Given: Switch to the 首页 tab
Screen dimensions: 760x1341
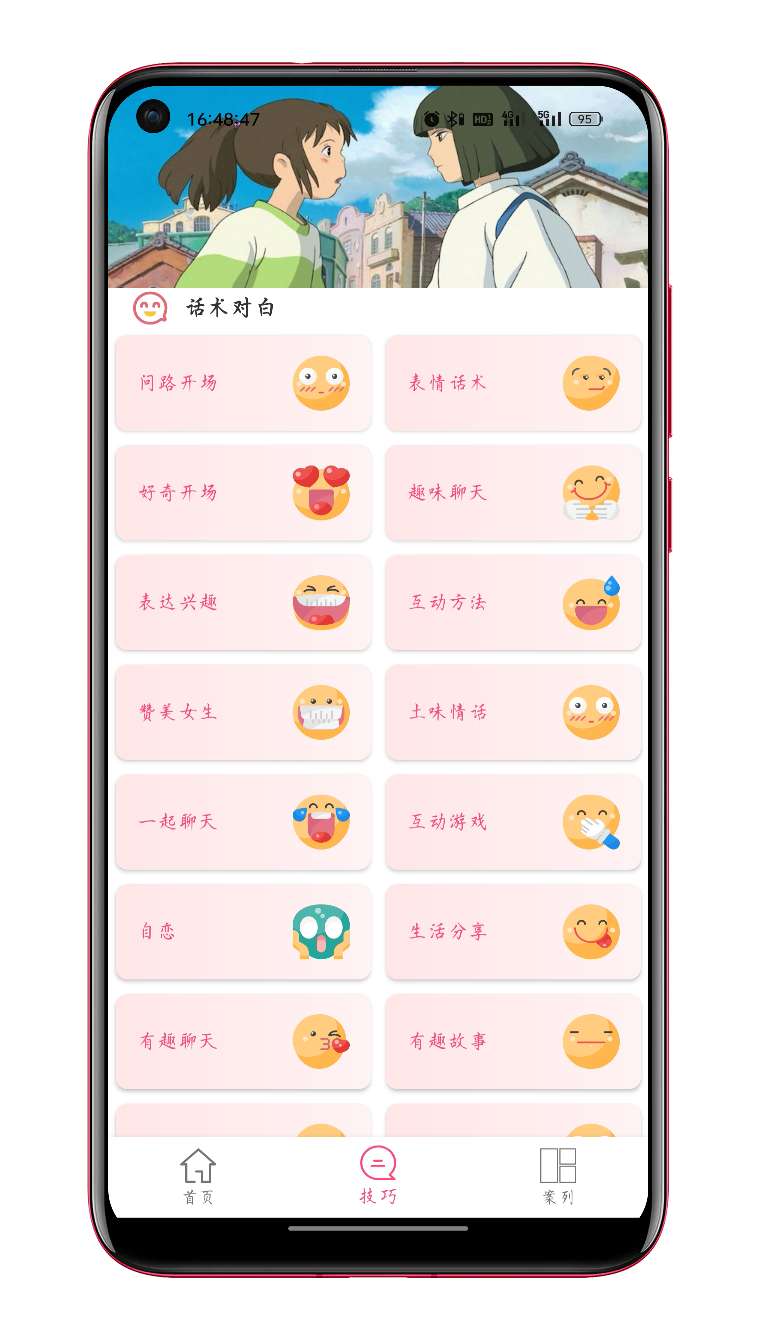Looking at the screenshot, I should tap(198, 1177).
